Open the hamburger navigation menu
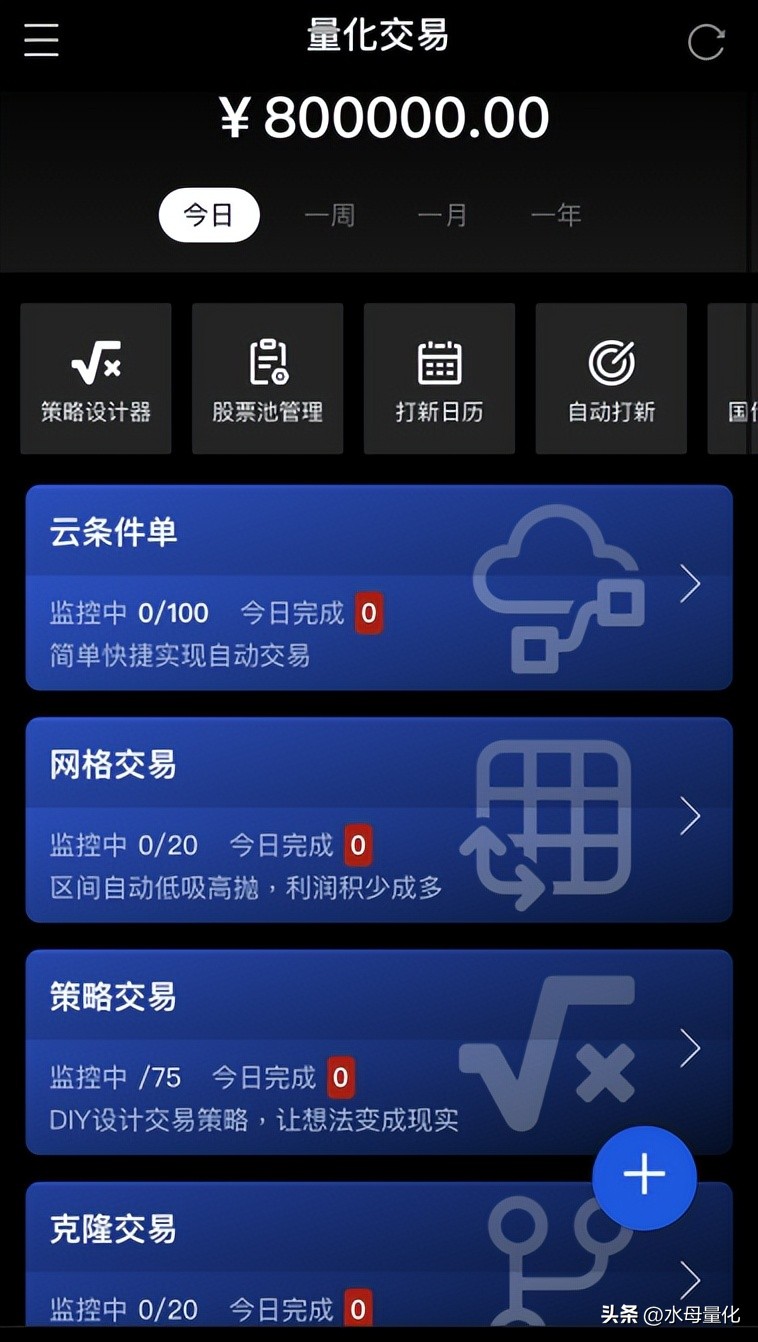Viewport: 758px width, 1342px height. pyautogui.click(x=40, y=40)
